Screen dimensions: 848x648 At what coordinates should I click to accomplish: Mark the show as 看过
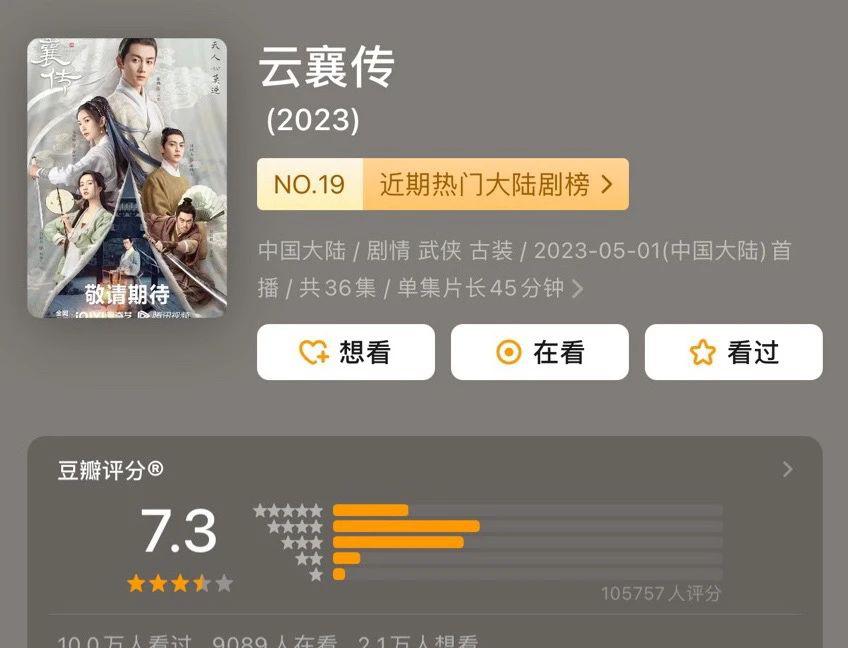733,352
